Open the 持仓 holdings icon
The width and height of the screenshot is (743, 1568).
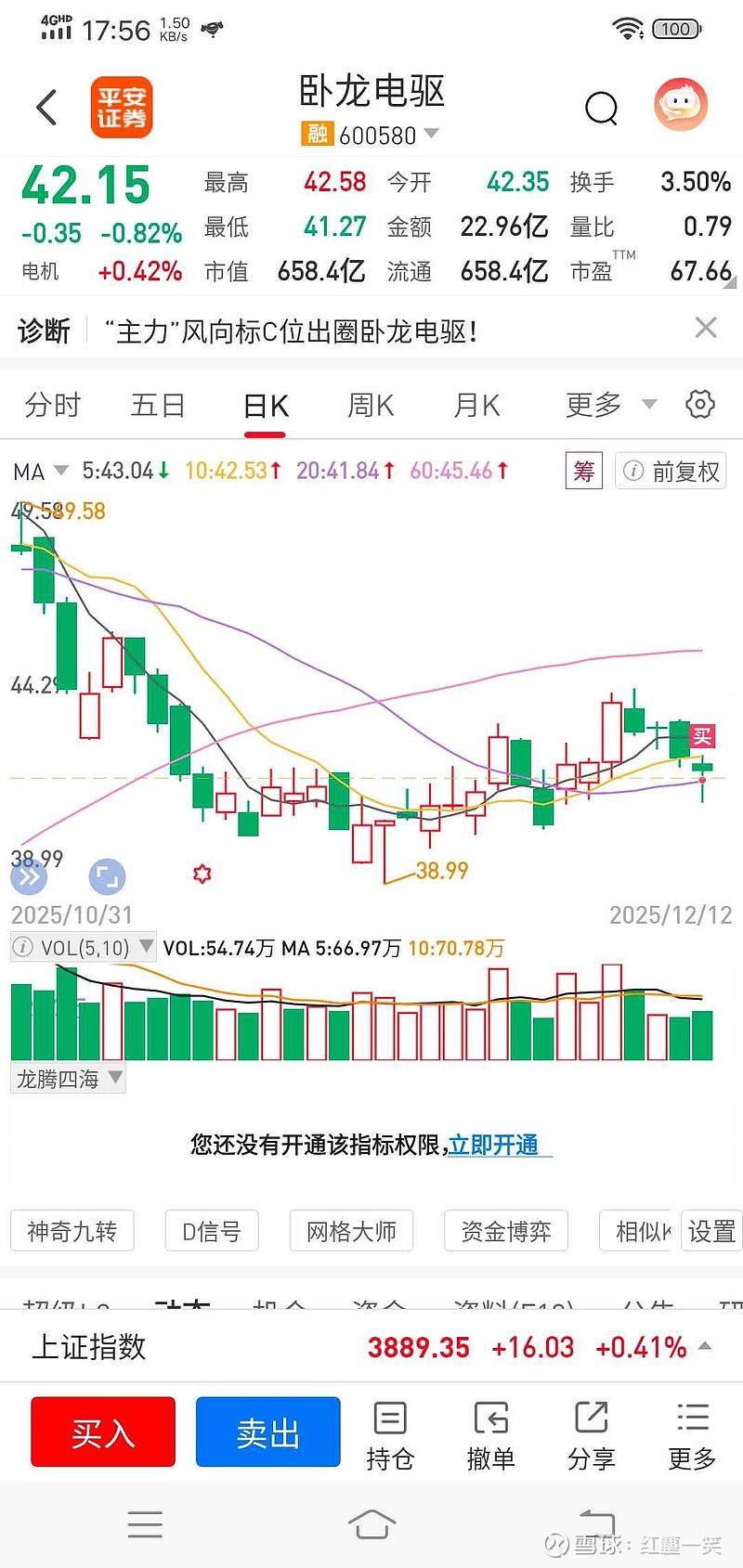coord(389,1432)
